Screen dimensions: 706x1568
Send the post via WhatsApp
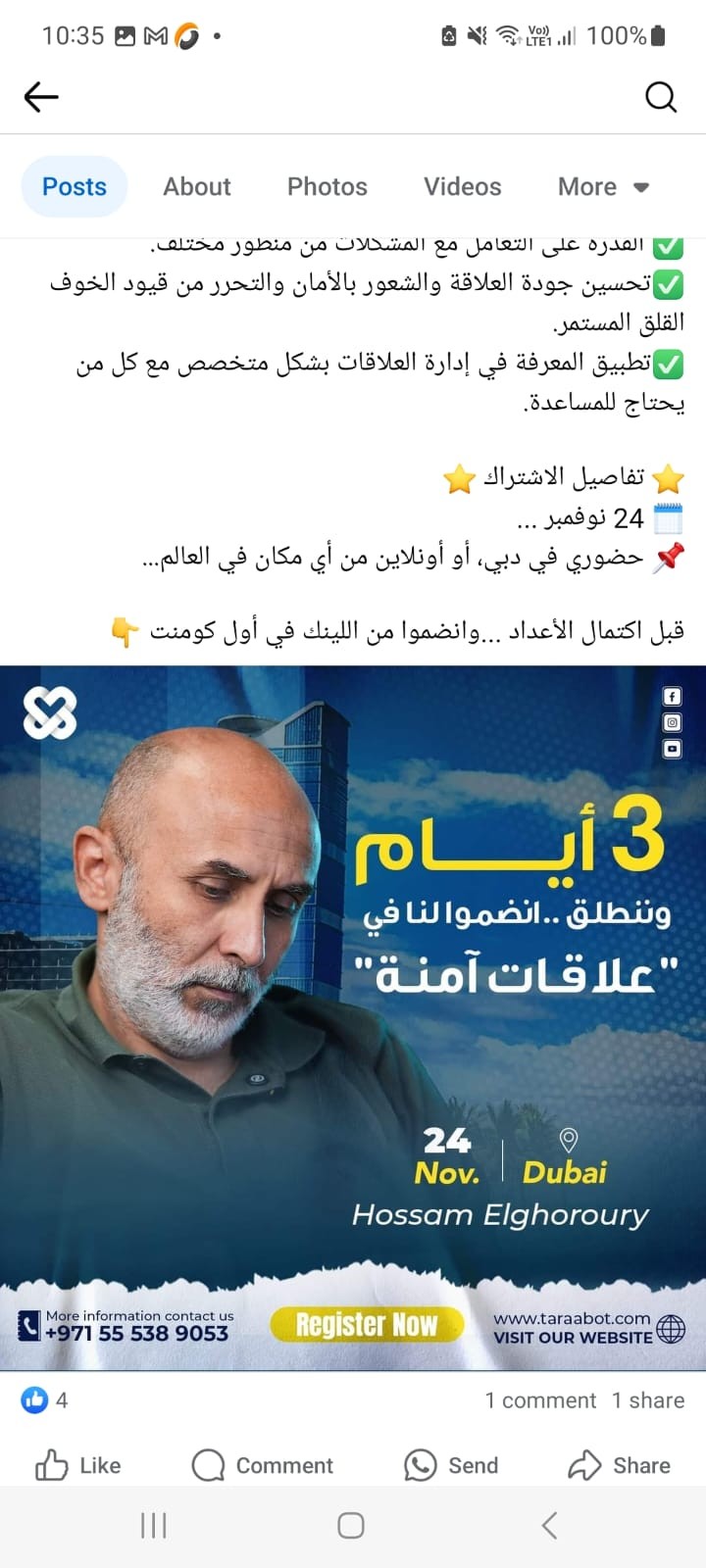[451, 1465]
